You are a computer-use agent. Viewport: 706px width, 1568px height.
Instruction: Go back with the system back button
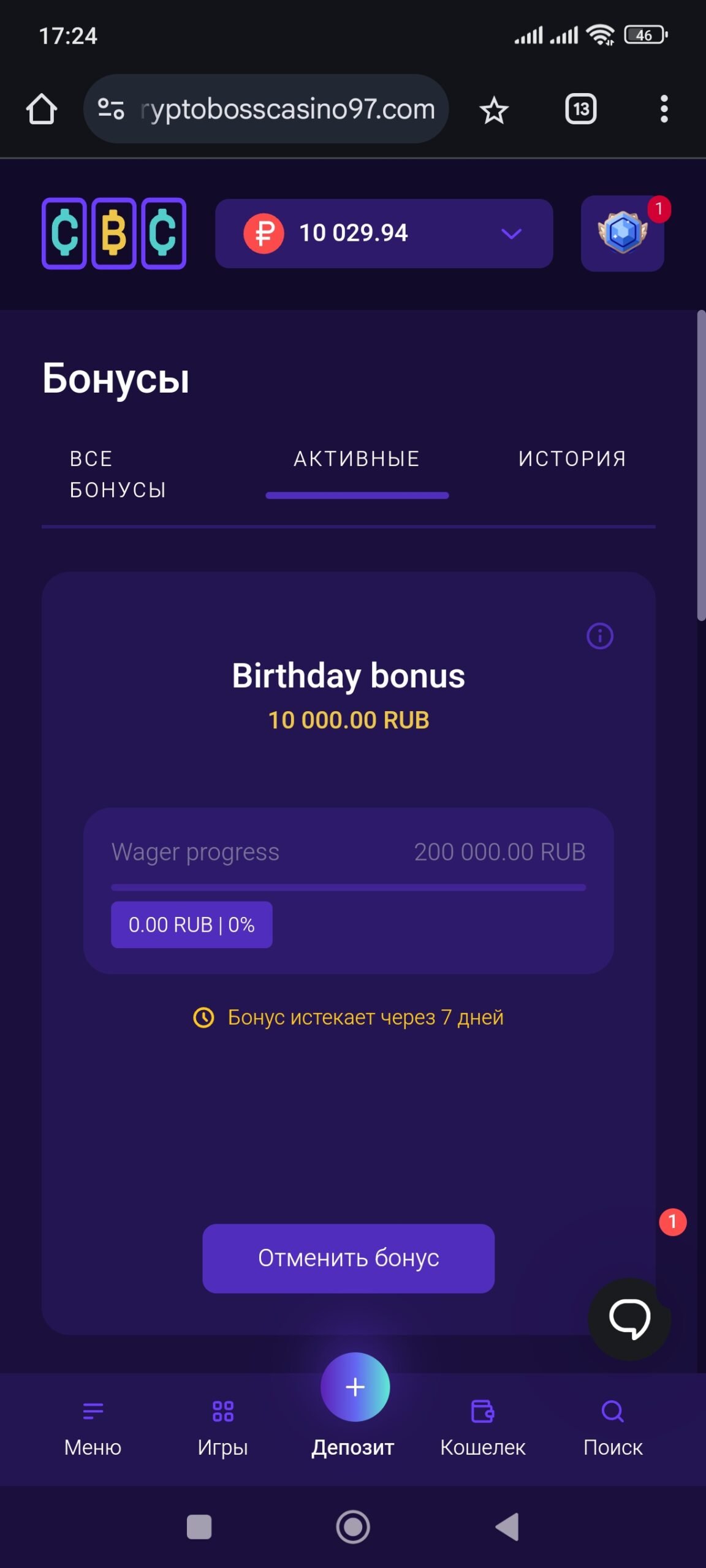tap(507, 1526)
